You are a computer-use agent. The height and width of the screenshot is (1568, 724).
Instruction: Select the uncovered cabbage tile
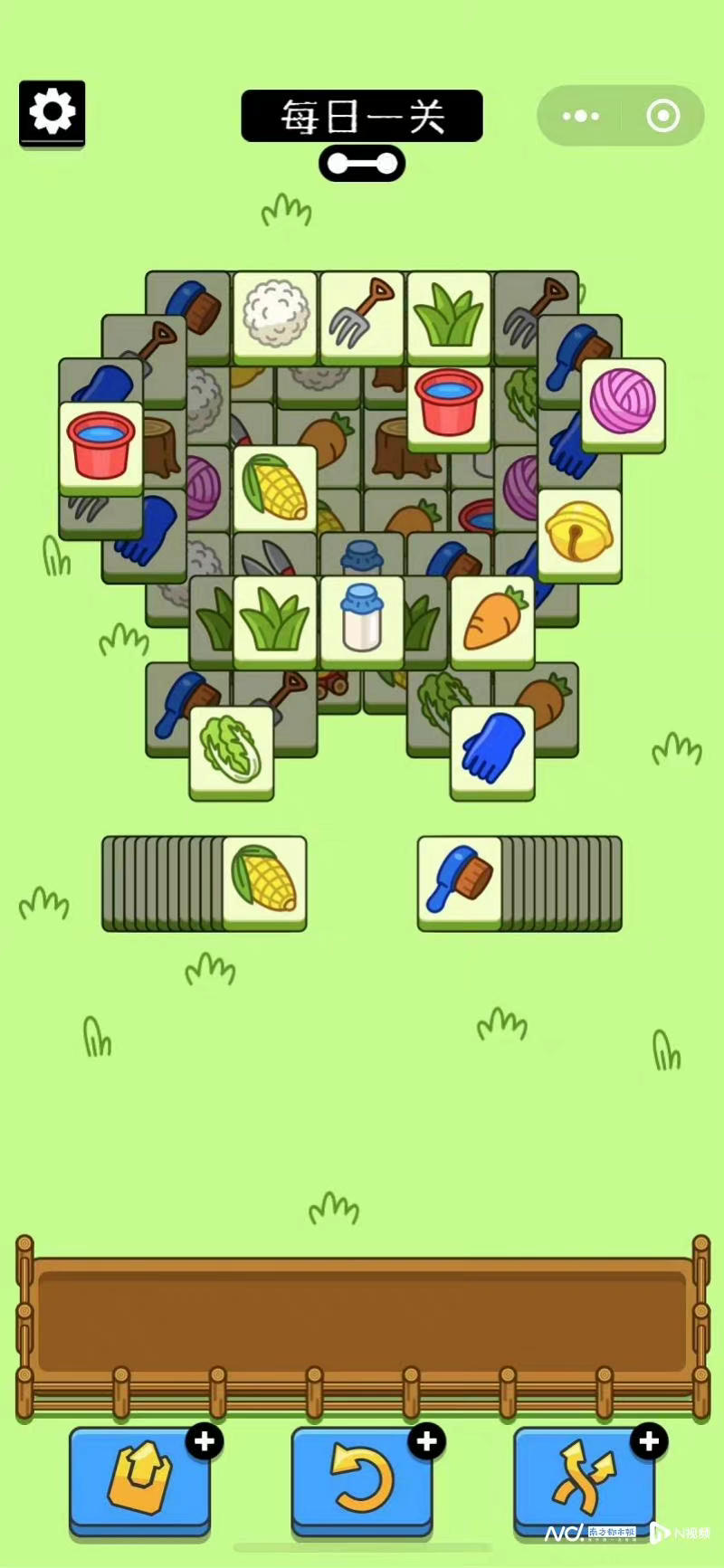coord(232,749)
